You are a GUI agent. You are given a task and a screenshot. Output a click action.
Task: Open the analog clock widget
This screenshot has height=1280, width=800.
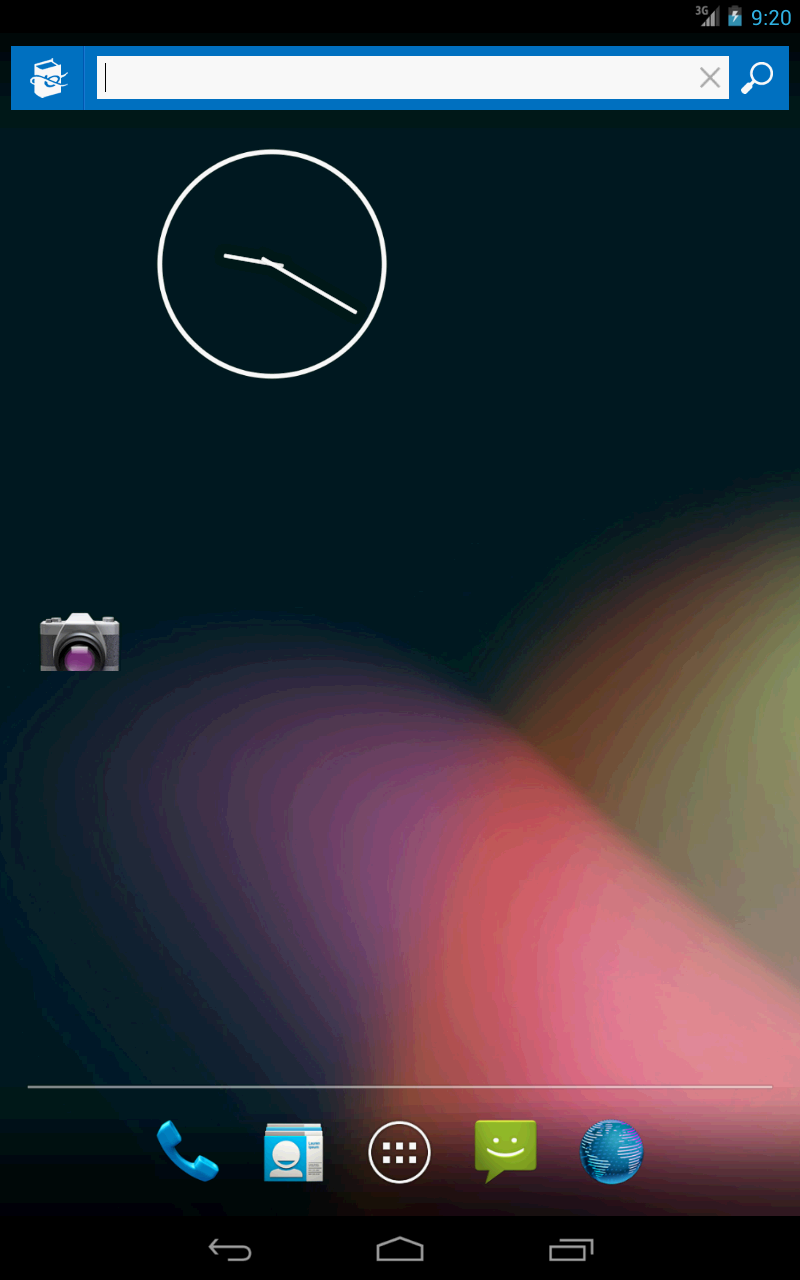(x=272, y=264)
